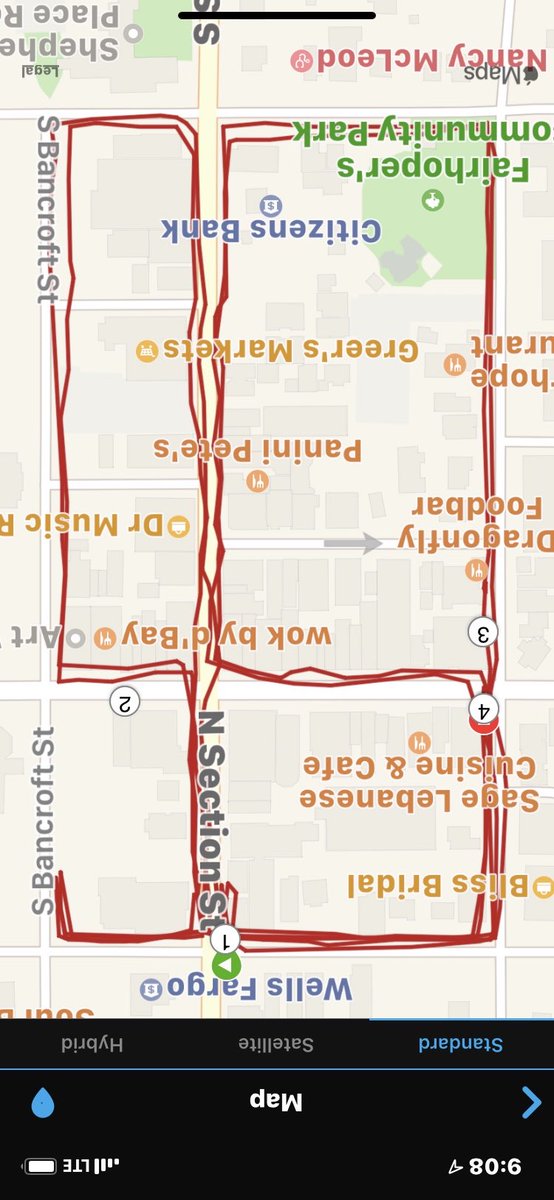Select lap marker 4 on the route
554x1200 pixels.
(484, 710)
